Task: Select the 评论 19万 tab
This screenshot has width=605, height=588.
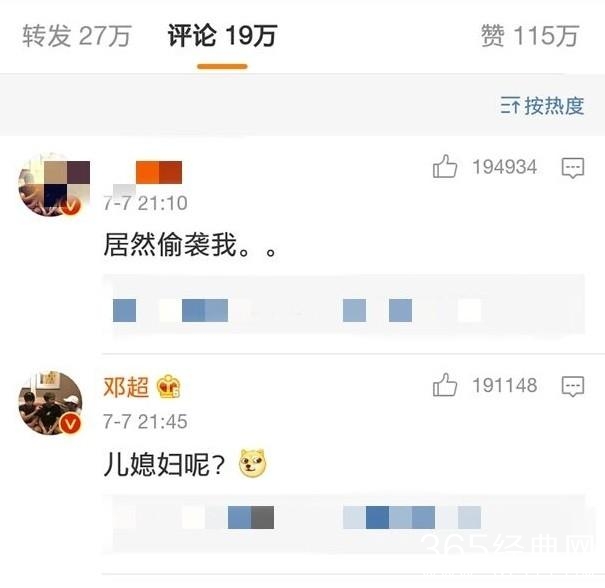Action: 221,37
